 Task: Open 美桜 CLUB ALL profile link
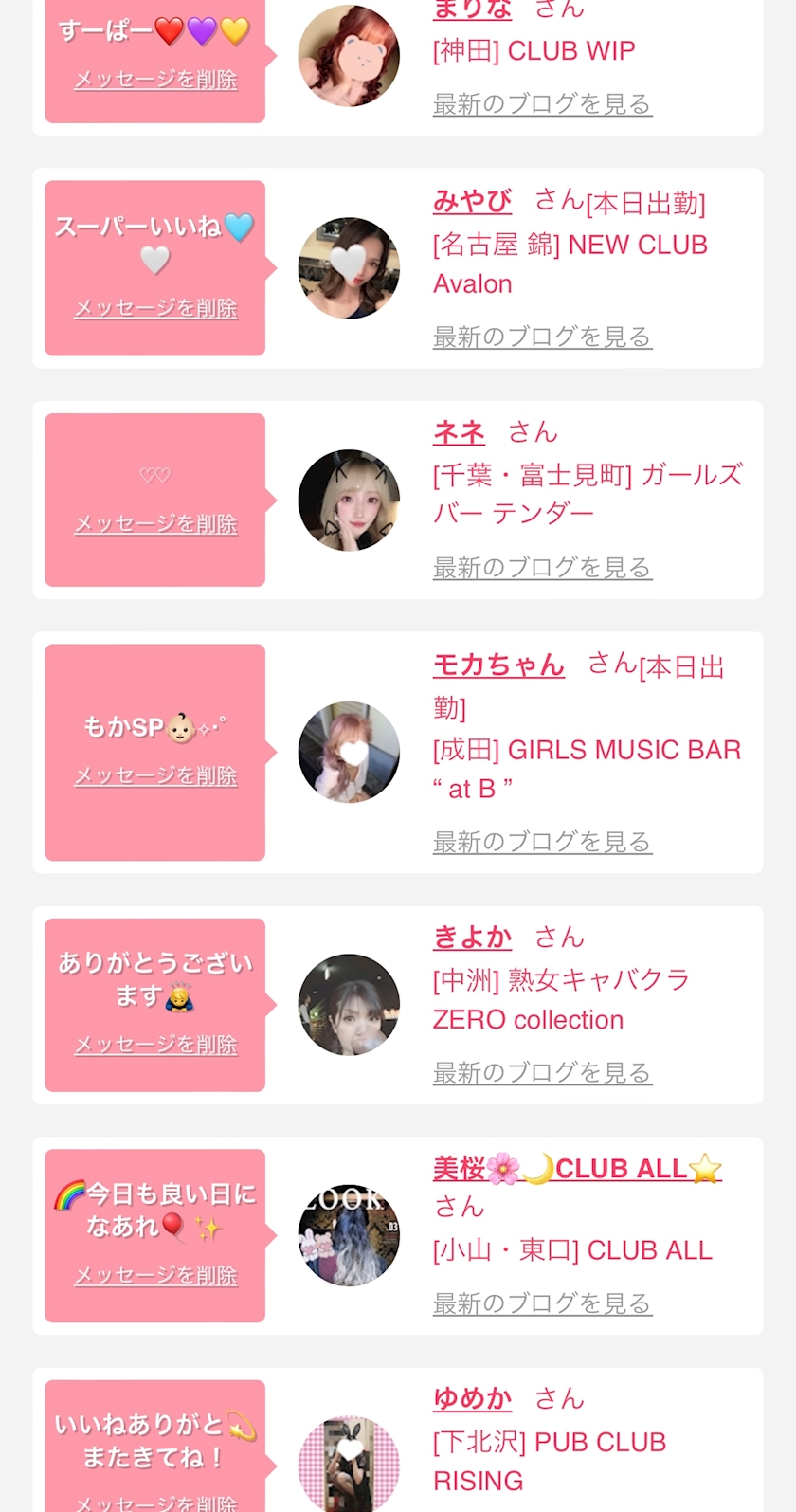(576, 1169)
